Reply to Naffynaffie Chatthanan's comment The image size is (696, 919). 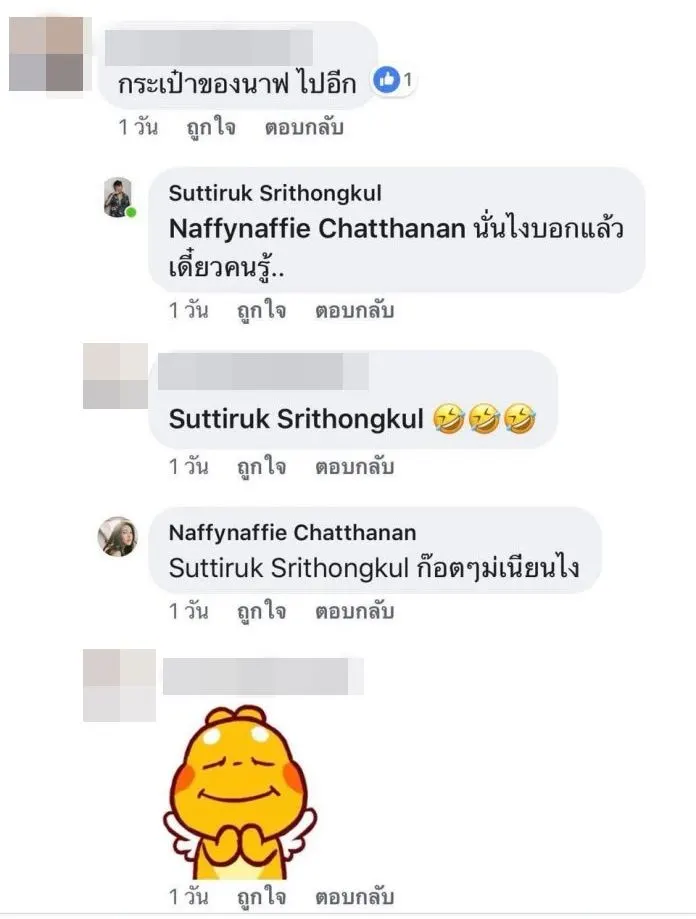point(355,610)
